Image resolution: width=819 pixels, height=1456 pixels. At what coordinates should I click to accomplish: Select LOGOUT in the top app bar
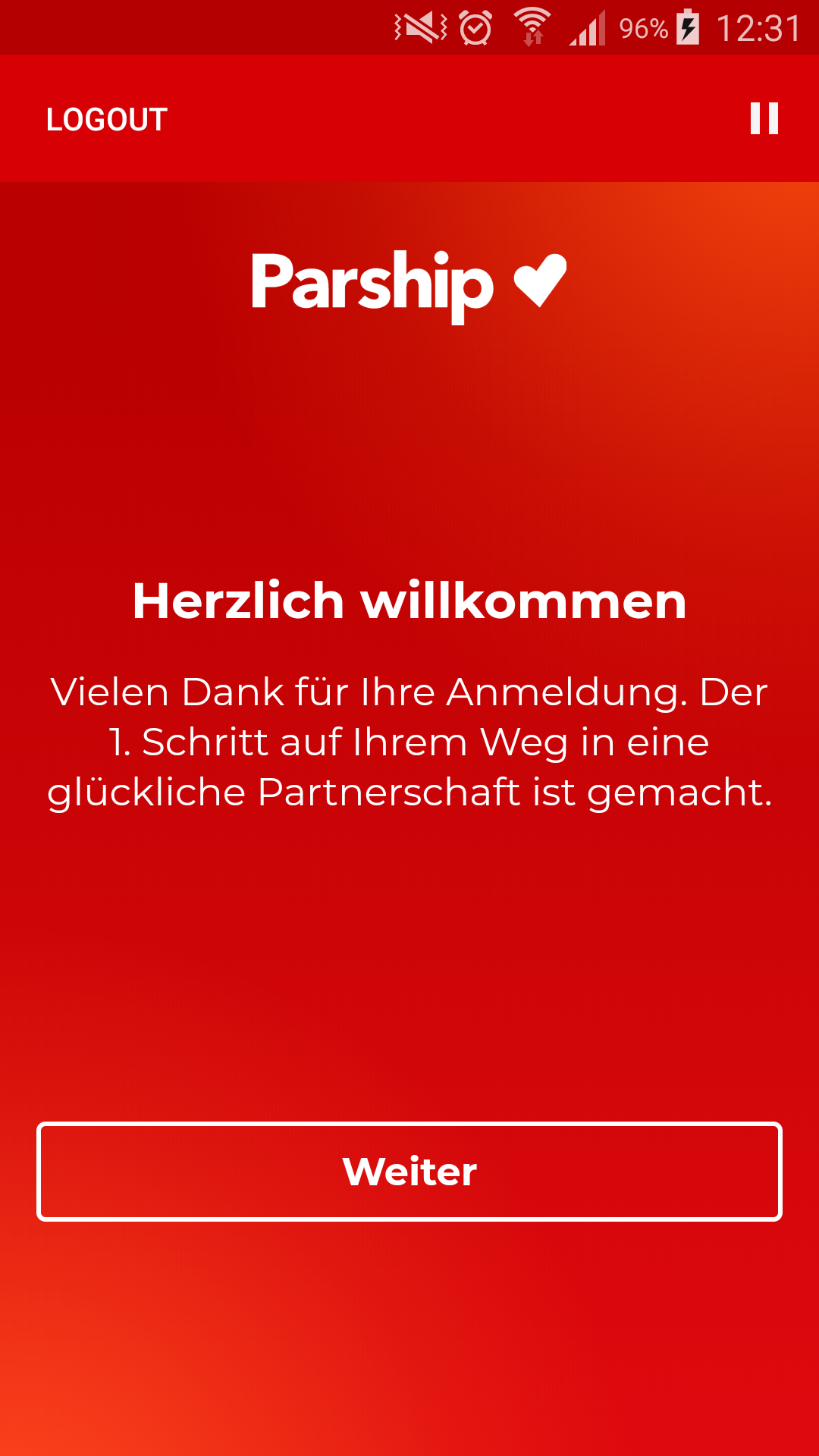[x=105, y=119]
